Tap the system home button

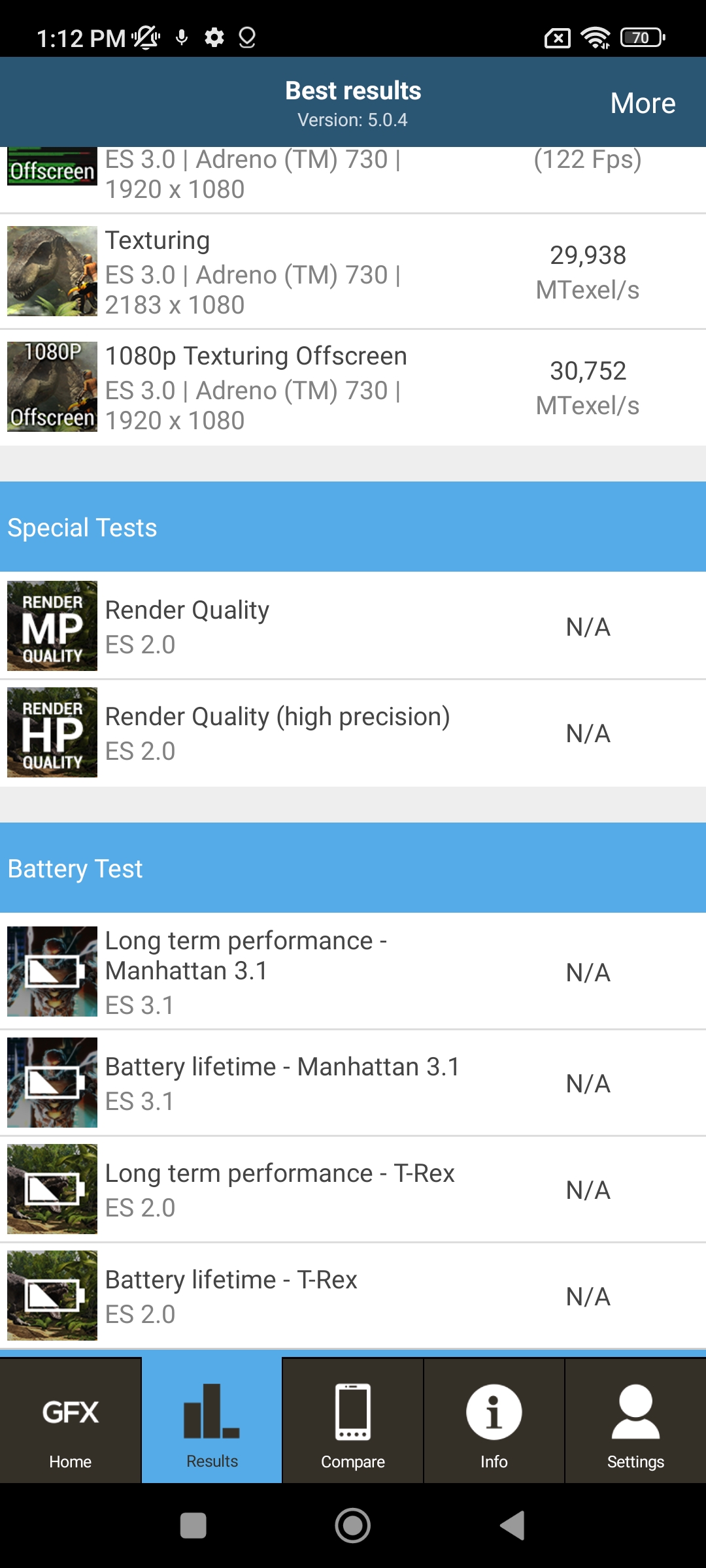point(353,1526)
